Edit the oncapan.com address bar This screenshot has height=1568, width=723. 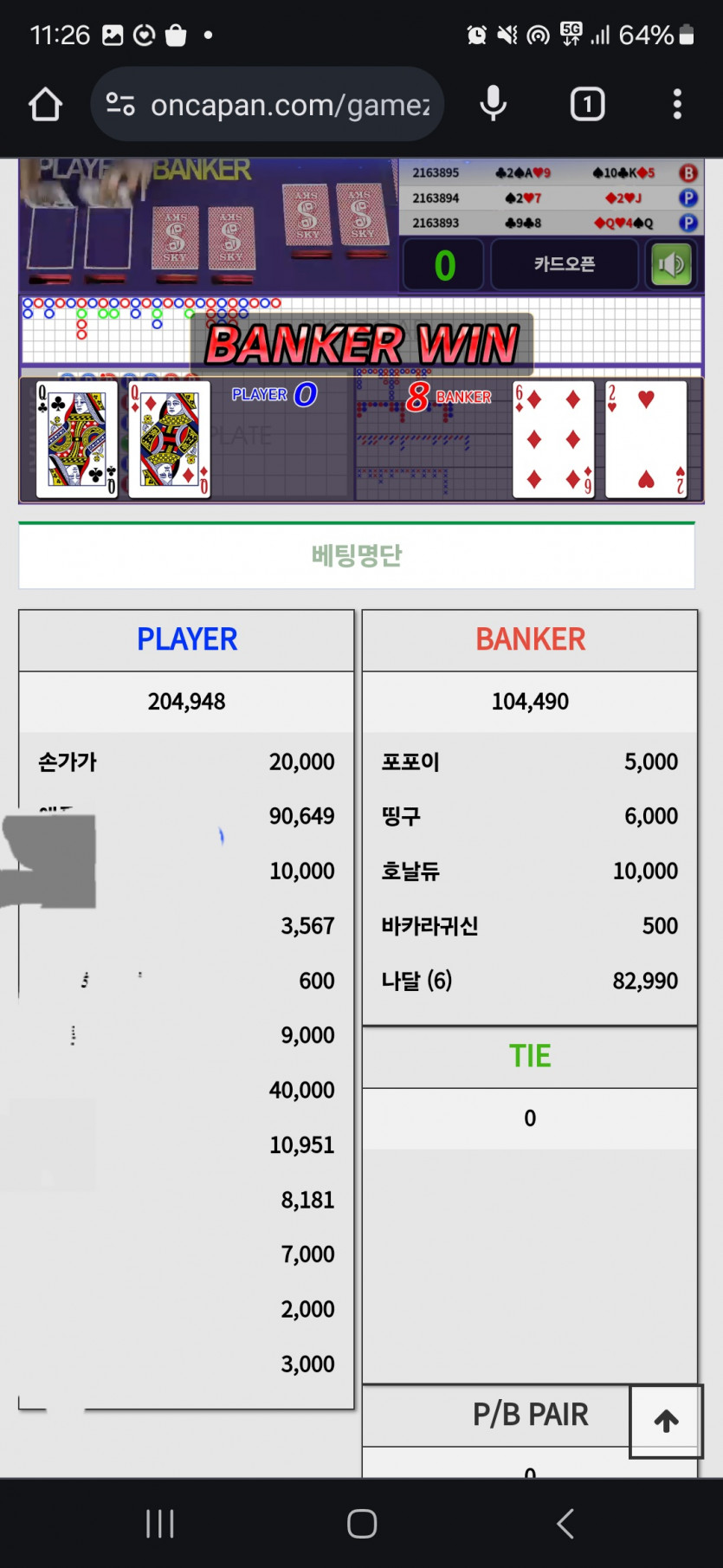tap(289, 105)
